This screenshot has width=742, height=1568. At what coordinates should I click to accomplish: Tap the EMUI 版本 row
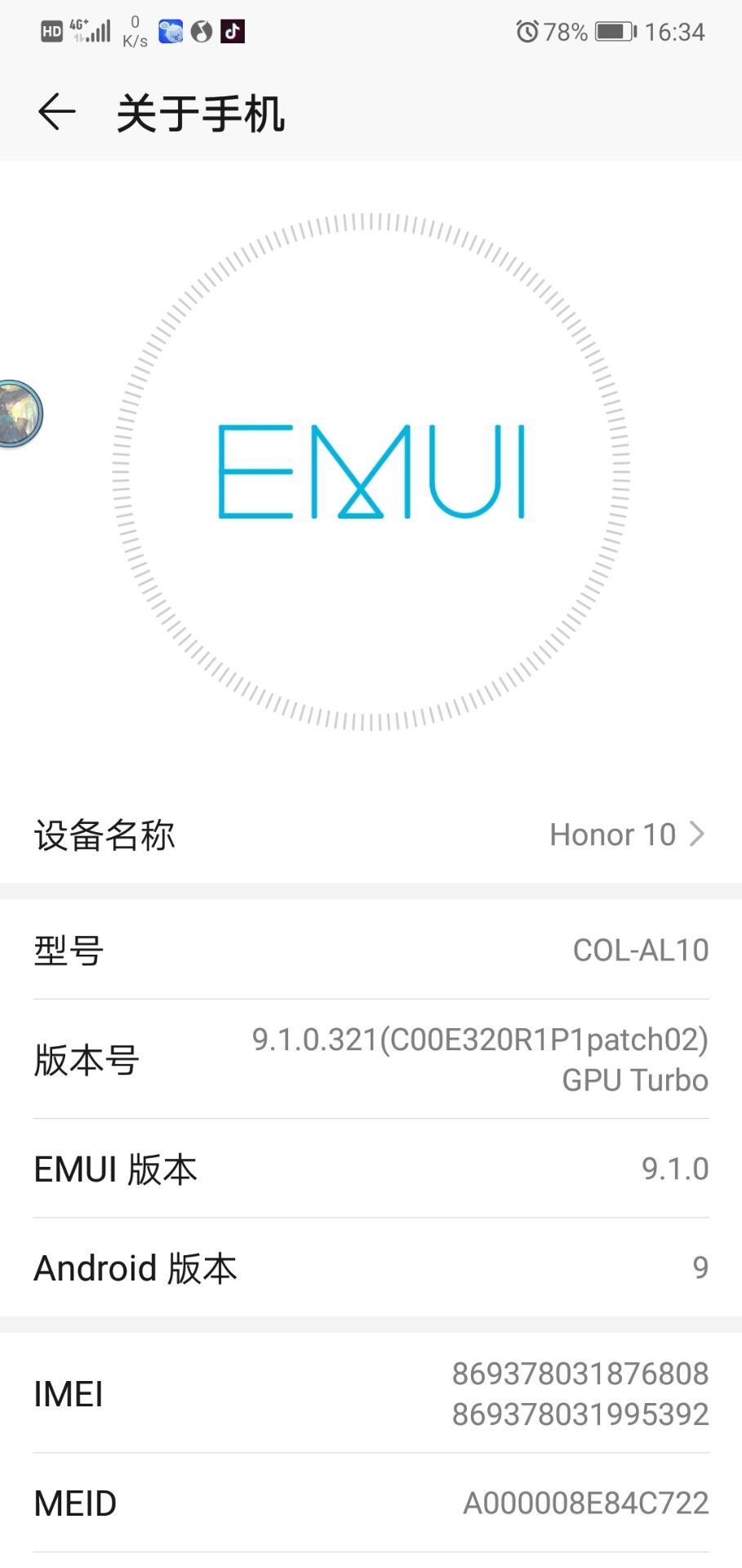(x=371, y=1169)
